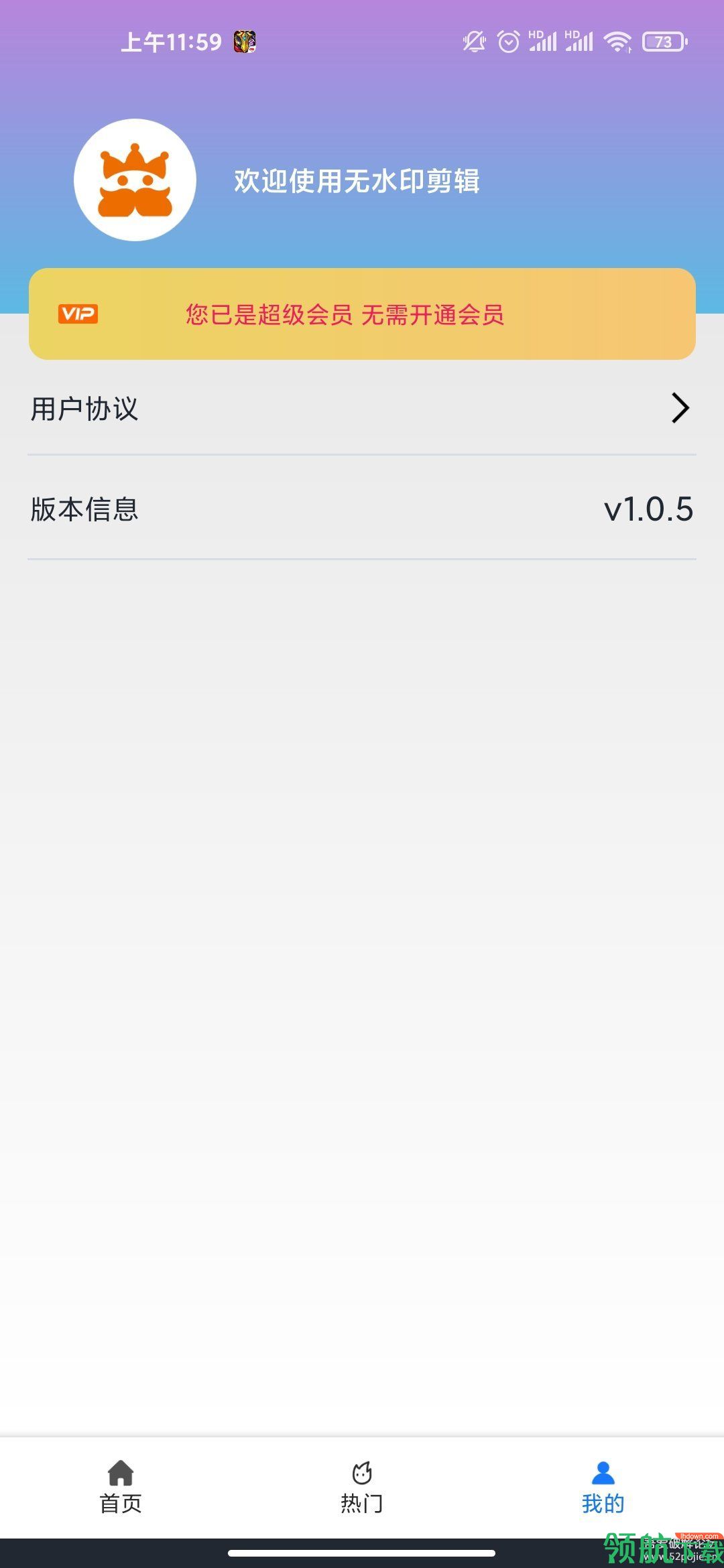724x1568 pixels.
Task: Tap the cellular signal icon in status bar
Action: coord(544,42)
